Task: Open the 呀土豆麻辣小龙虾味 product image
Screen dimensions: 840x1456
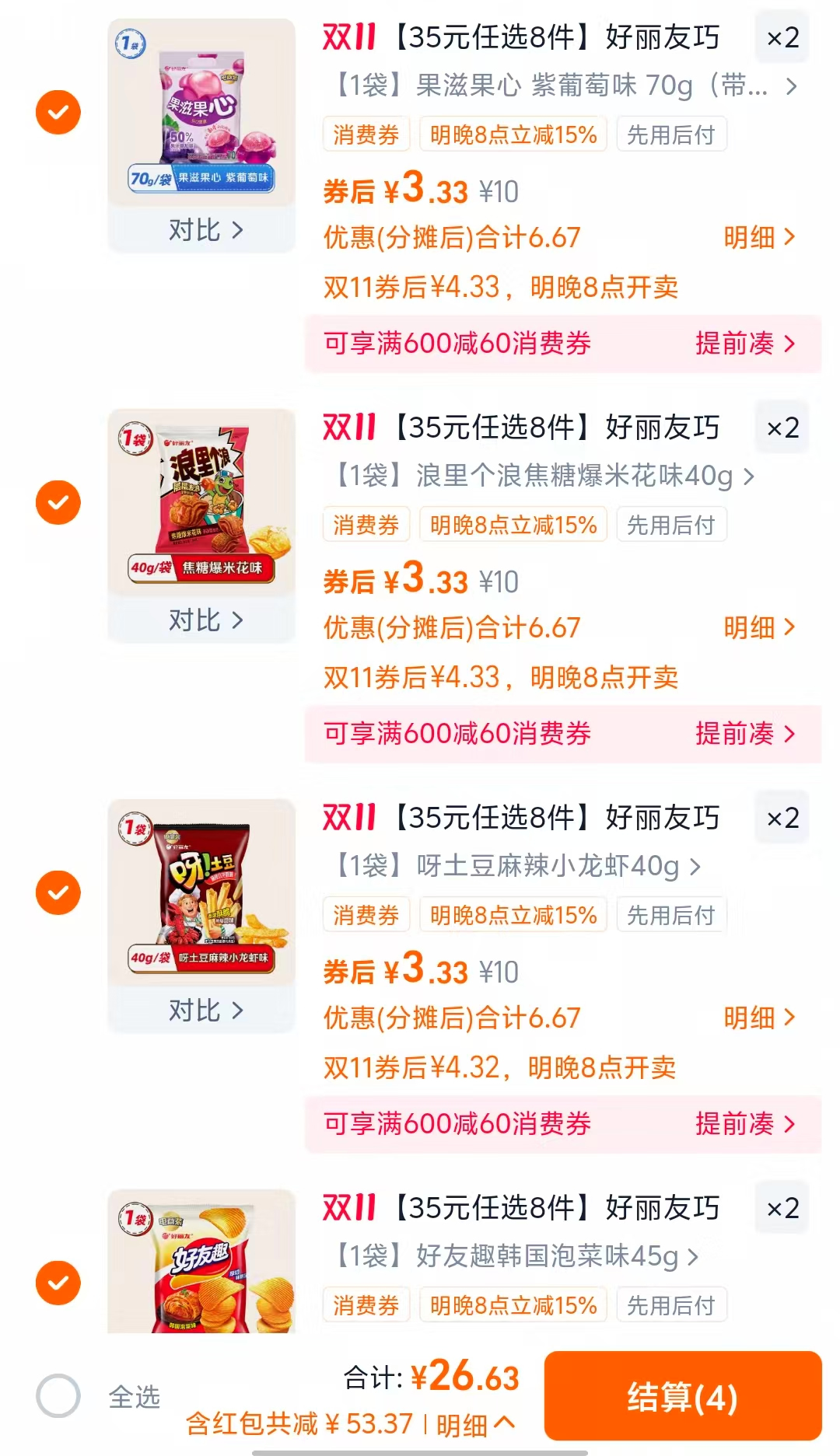Action: 202,892
